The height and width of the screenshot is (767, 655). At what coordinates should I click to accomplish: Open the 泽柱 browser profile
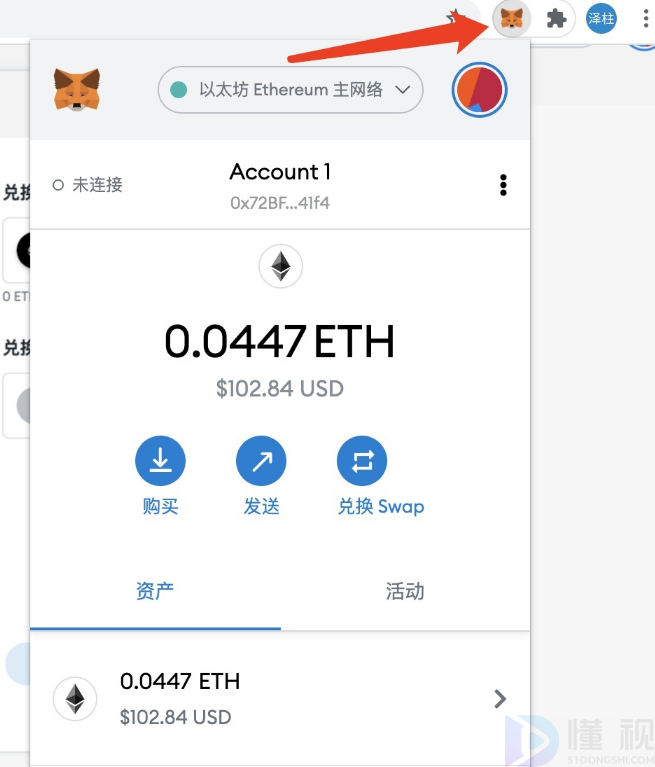pyautogui.click(x=601, y=18)
